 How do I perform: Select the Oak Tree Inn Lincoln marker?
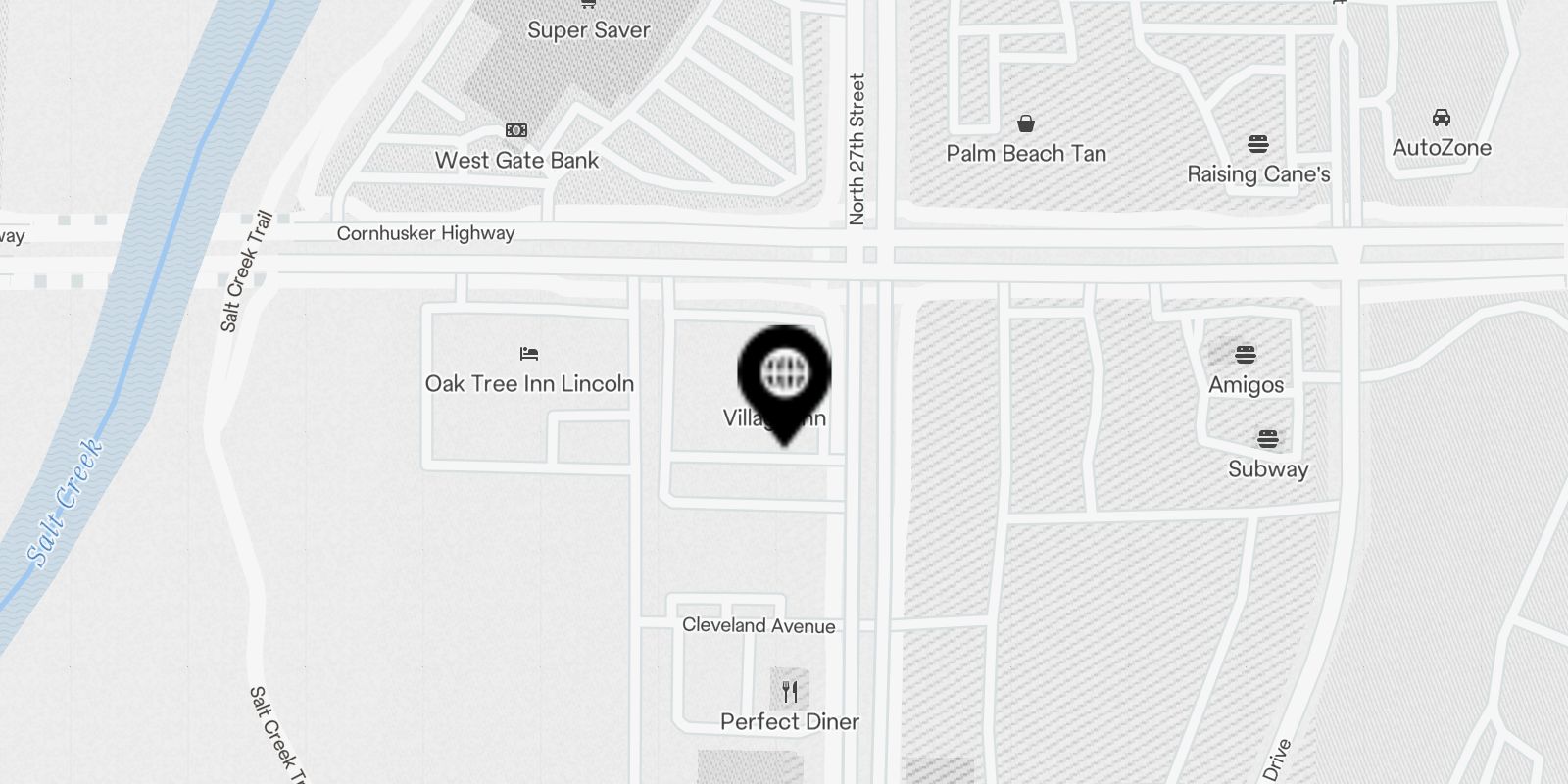click(x=529, y=354)
